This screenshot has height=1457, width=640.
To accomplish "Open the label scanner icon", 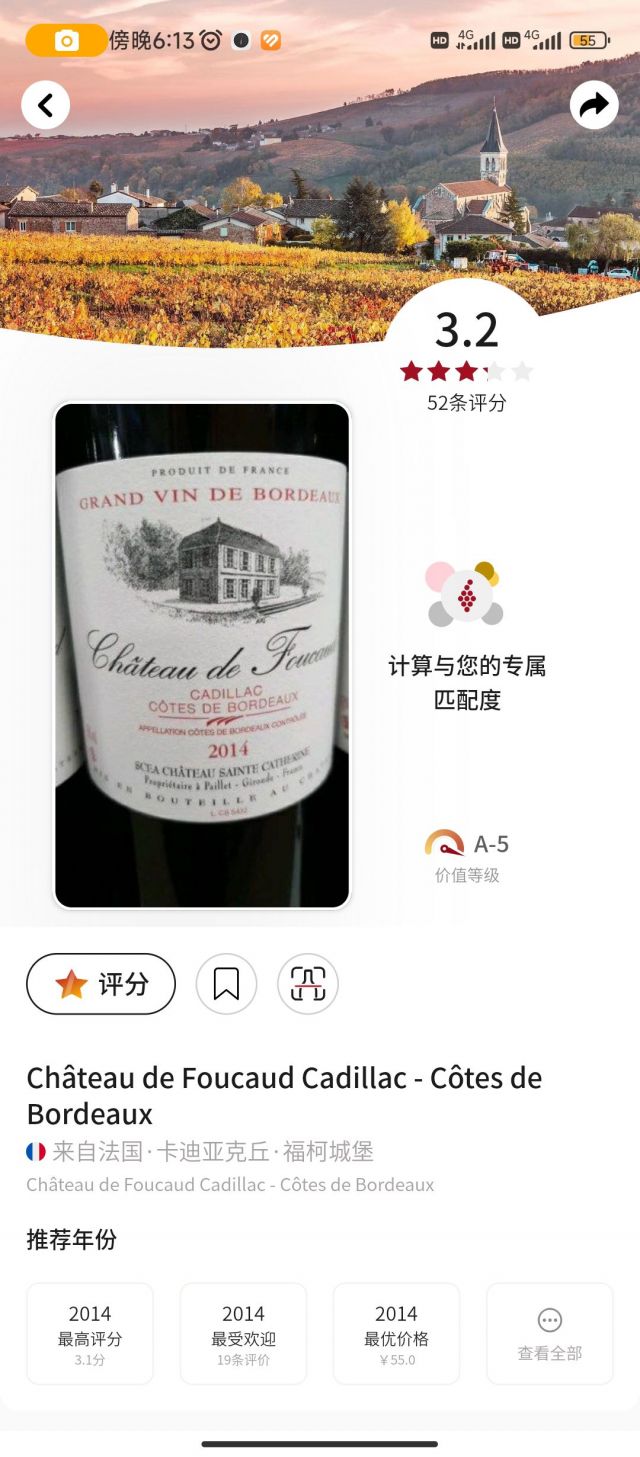I will (x=308, y=984).
